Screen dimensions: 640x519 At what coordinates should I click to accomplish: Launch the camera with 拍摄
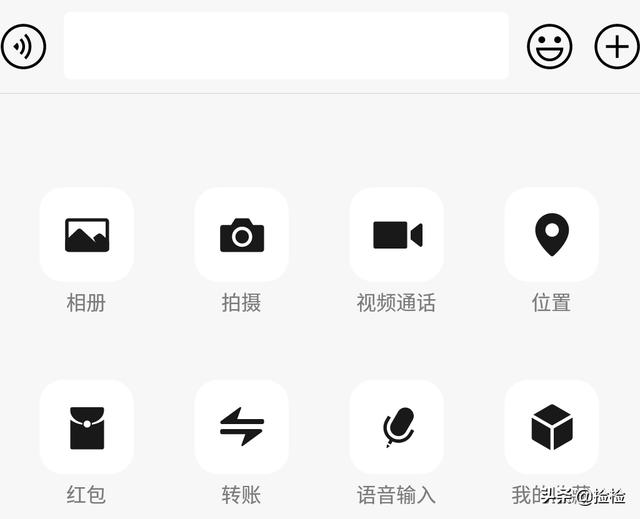coord(242,235)
